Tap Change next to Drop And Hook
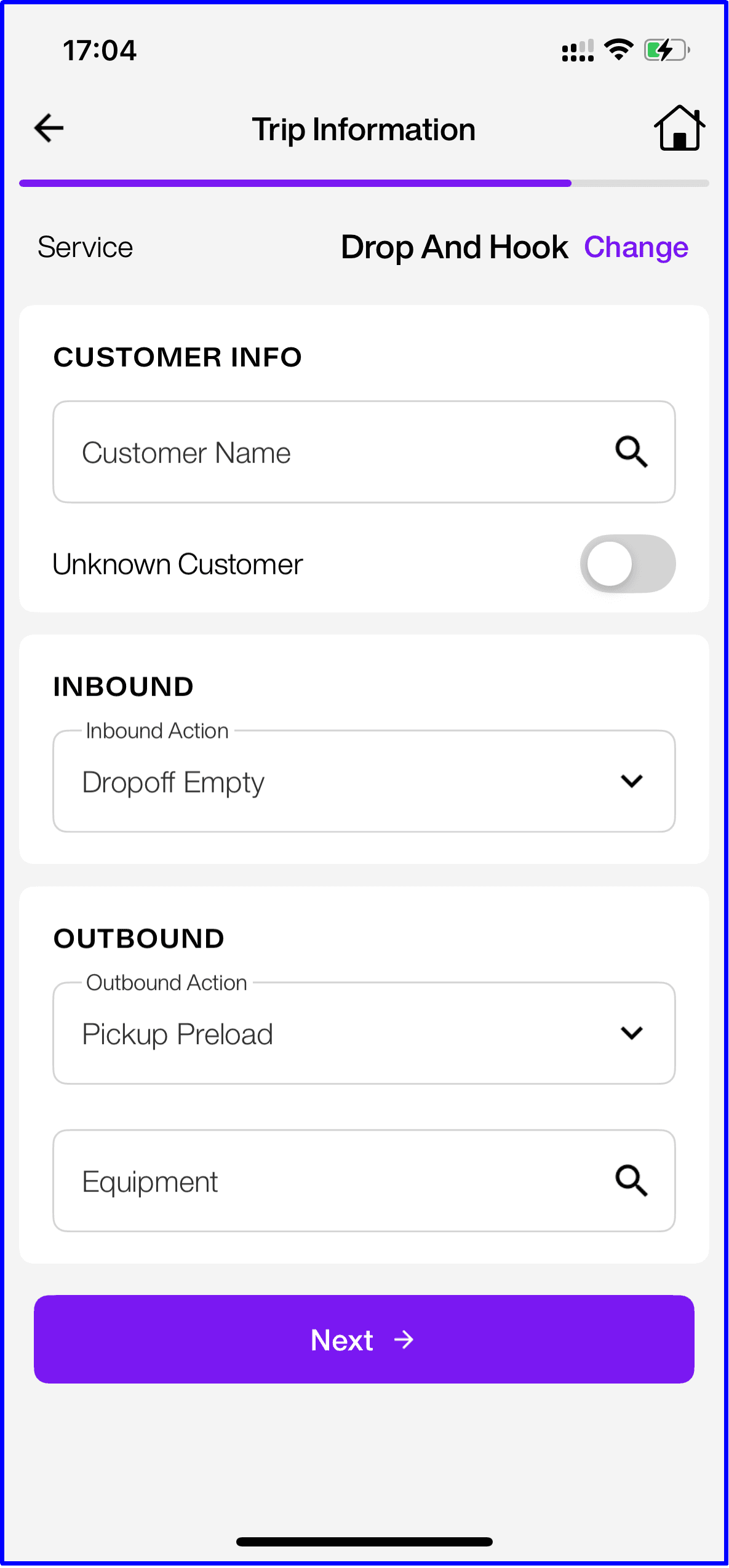Screen dimensions: 729x1568 coord(635,248)
